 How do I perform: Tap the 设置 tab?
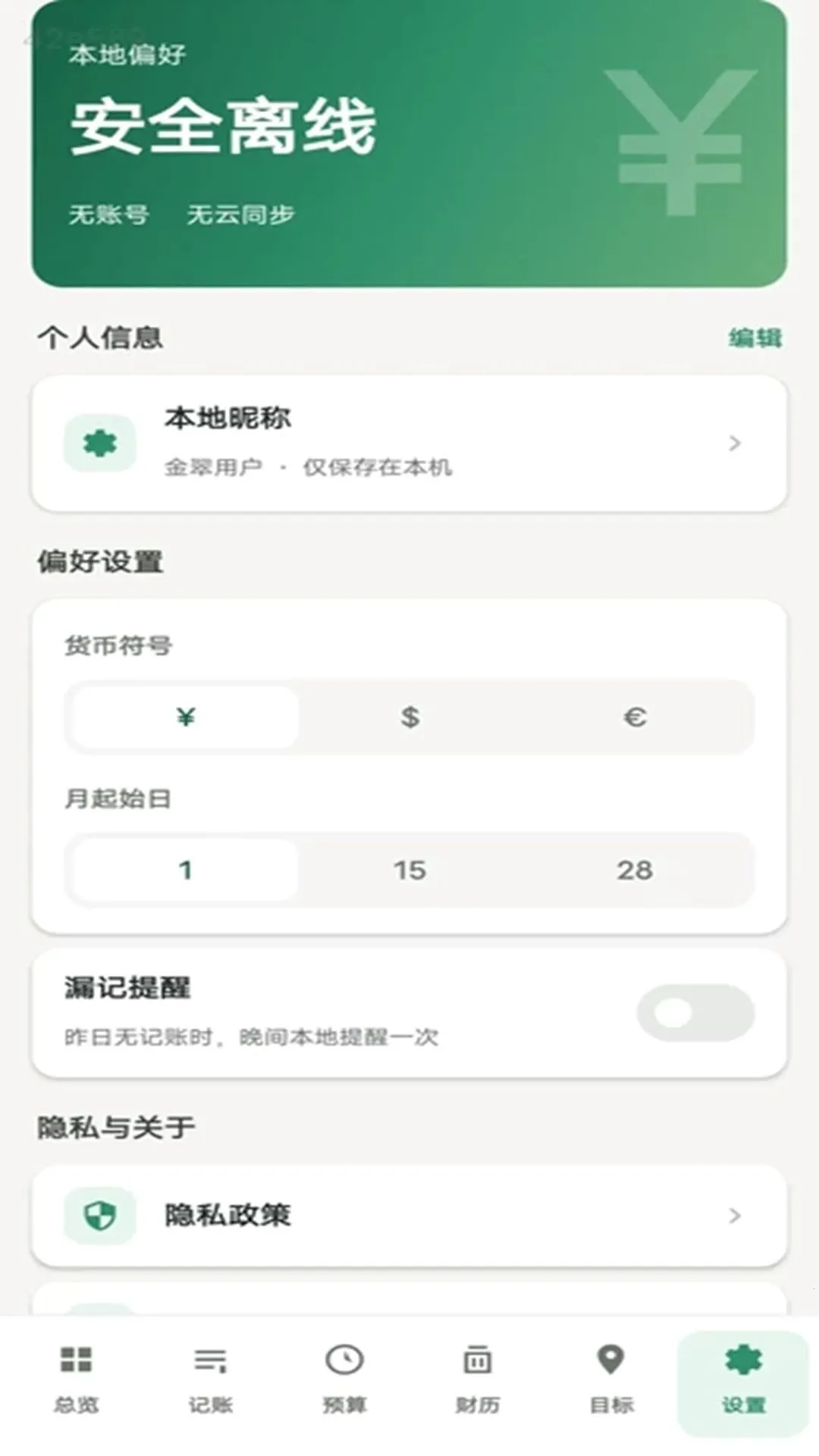[743, 1383]
